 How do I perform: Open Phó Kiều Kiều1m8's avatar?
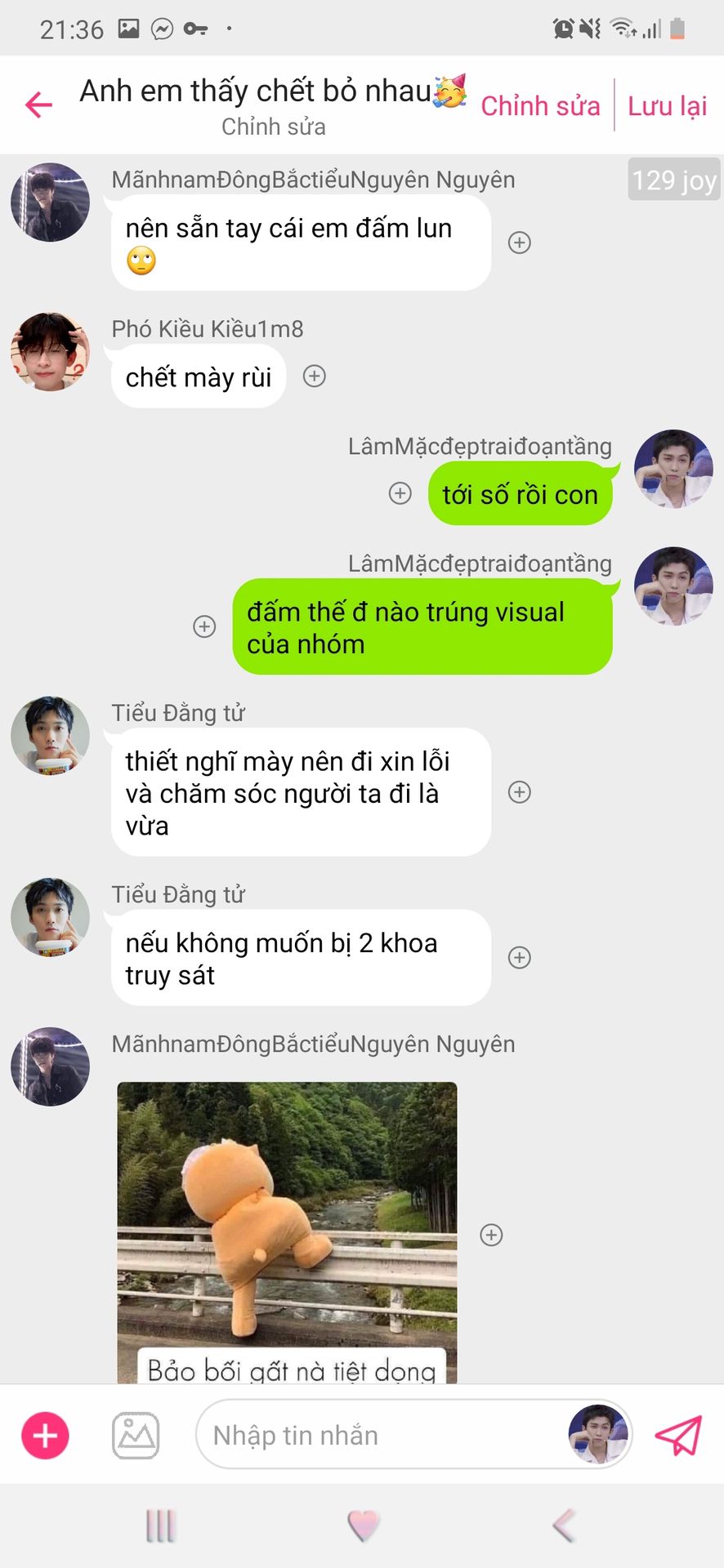[x=50, y=352]
